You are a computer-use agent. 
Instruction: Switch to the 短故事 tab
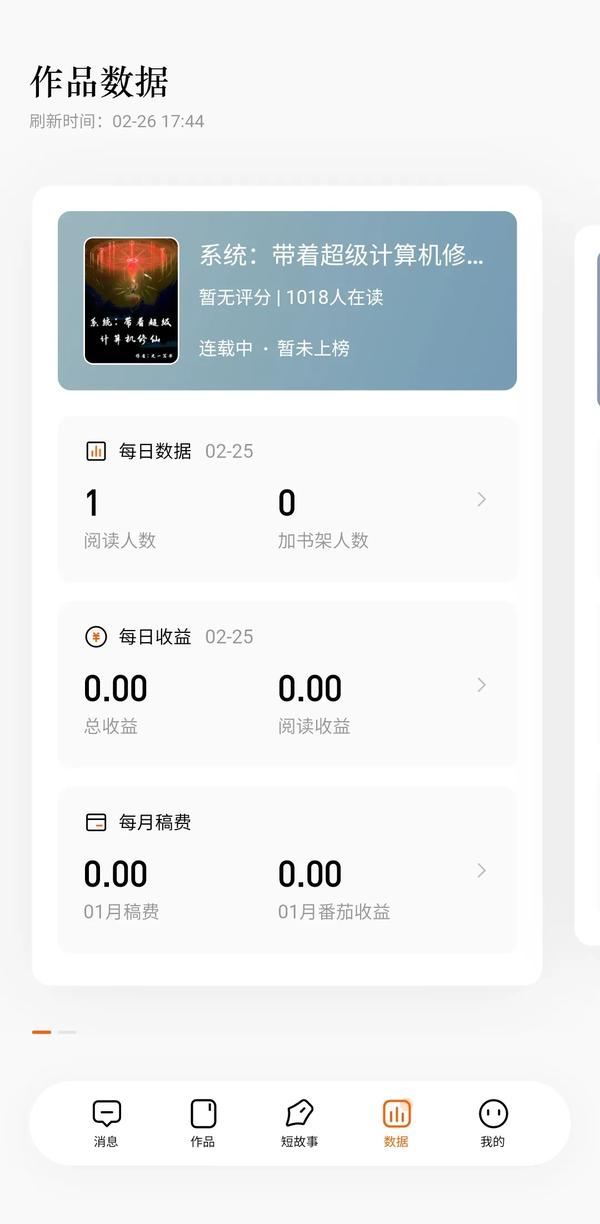300,1123
